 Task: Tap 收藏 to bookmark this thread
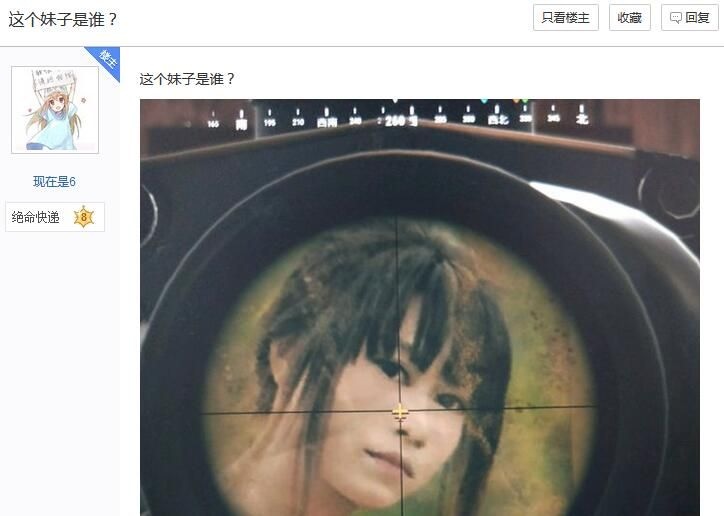629,18
